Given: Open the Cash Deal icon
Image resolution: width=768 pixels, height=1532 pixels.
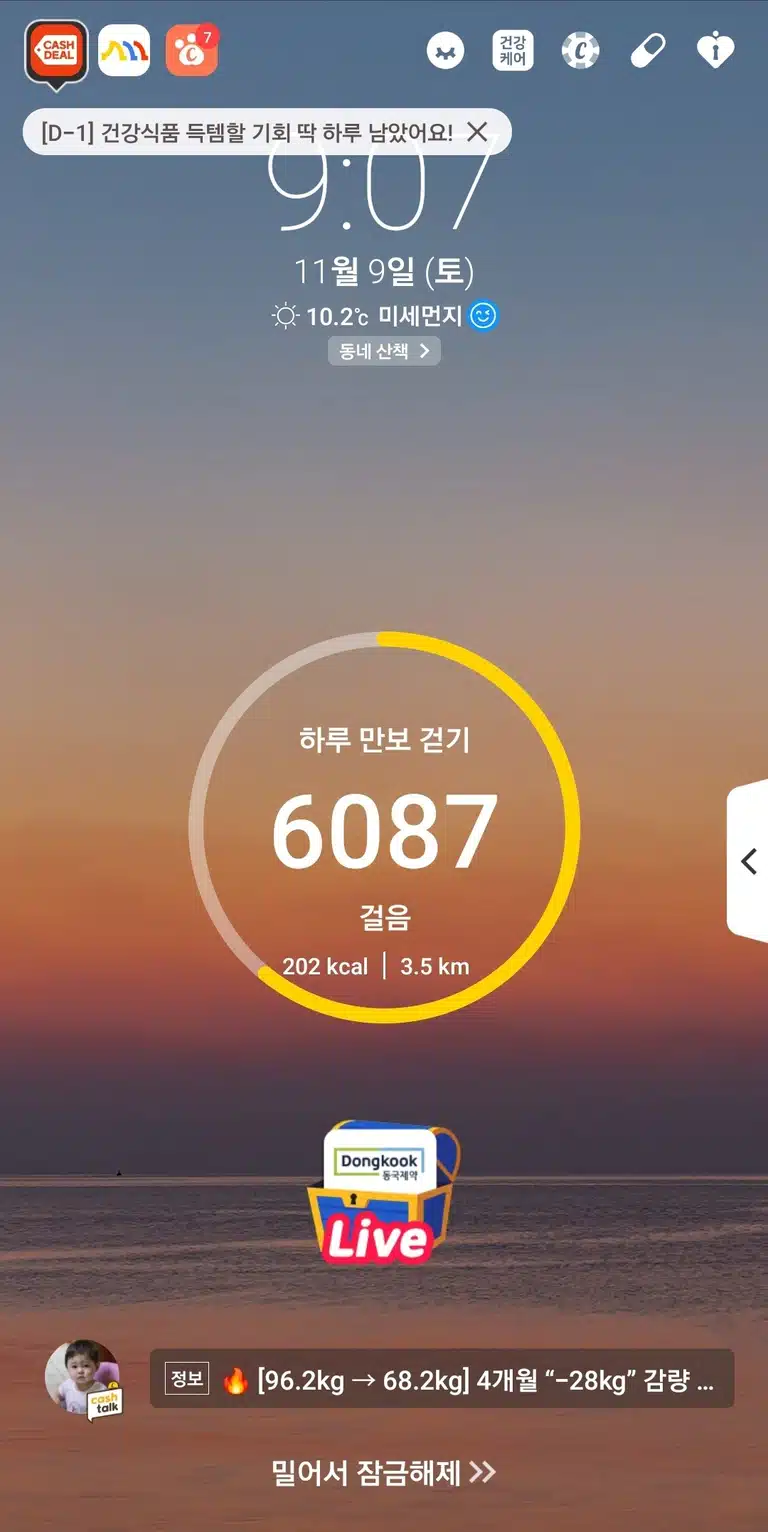Looking at the screenshot, I should [x=56, y=51].
